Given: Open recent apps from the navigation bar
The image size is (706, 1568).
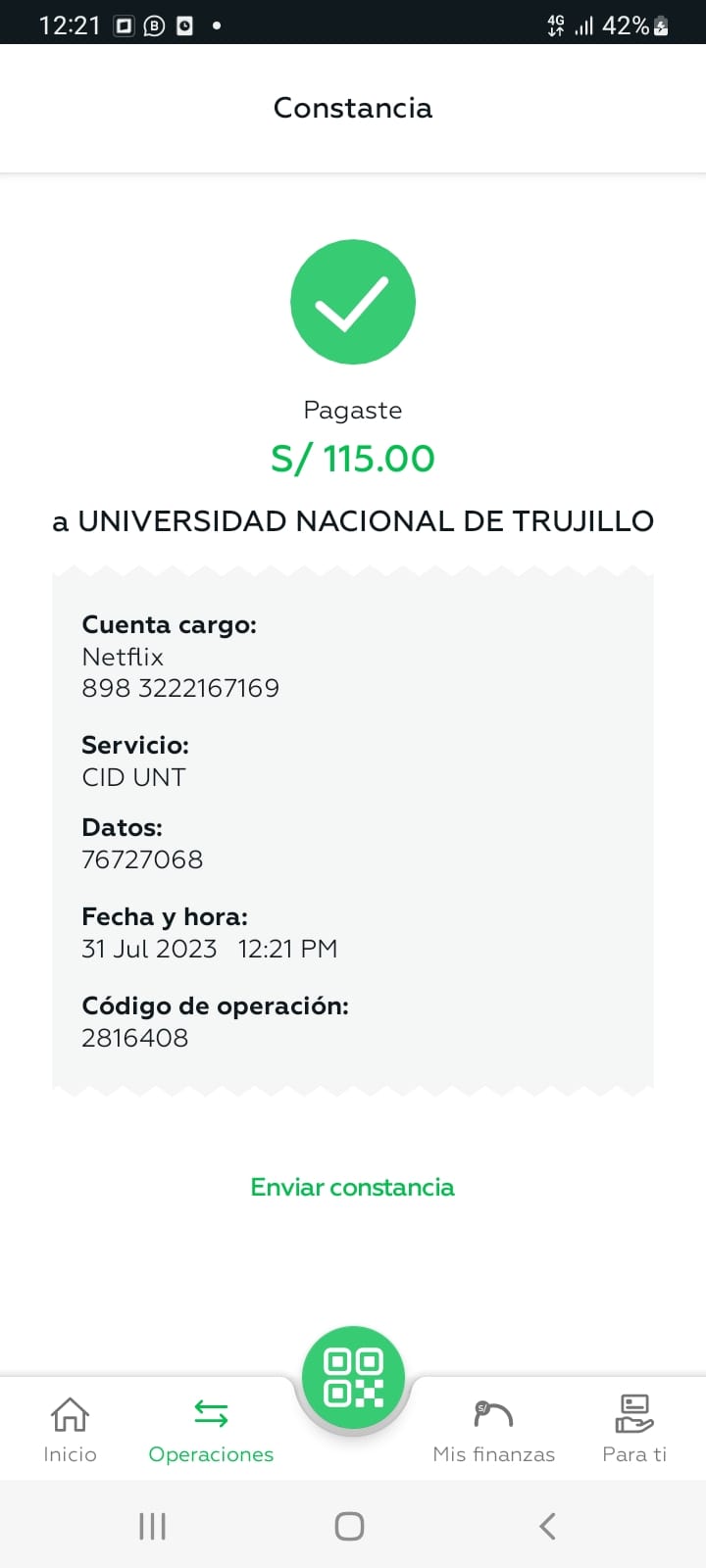Looking at the screenshot, I should (x=152, y=1526).
